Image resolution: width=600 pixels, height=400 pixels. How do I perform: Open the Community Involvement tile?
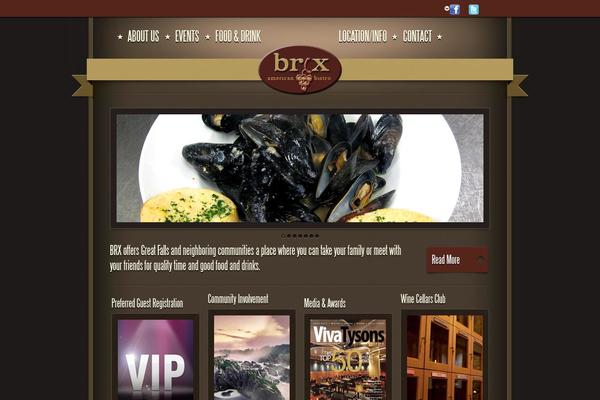pyautogui.click(x=252, y=355)
